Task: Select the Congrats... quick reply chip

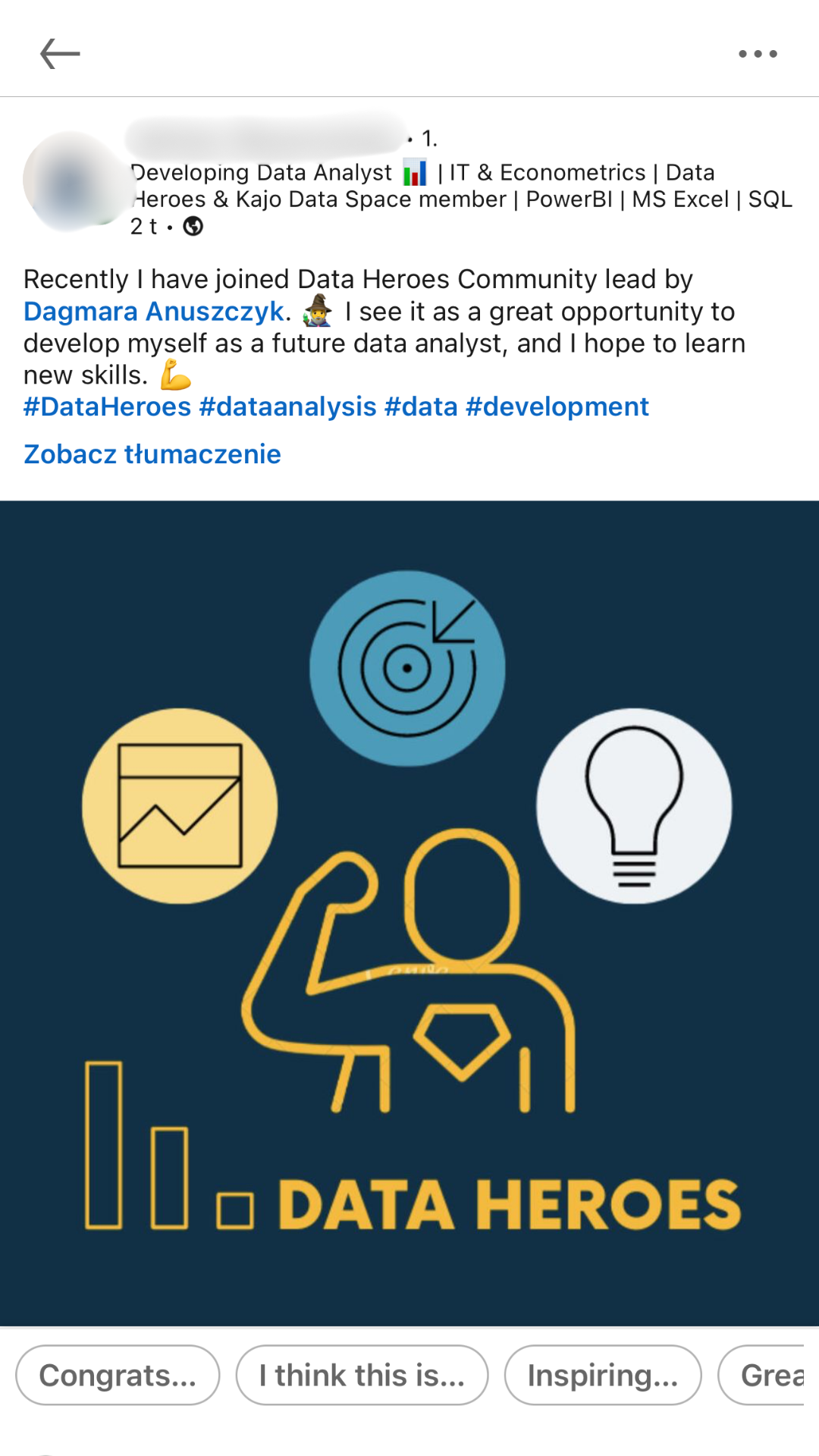Action: [118, 1375]
